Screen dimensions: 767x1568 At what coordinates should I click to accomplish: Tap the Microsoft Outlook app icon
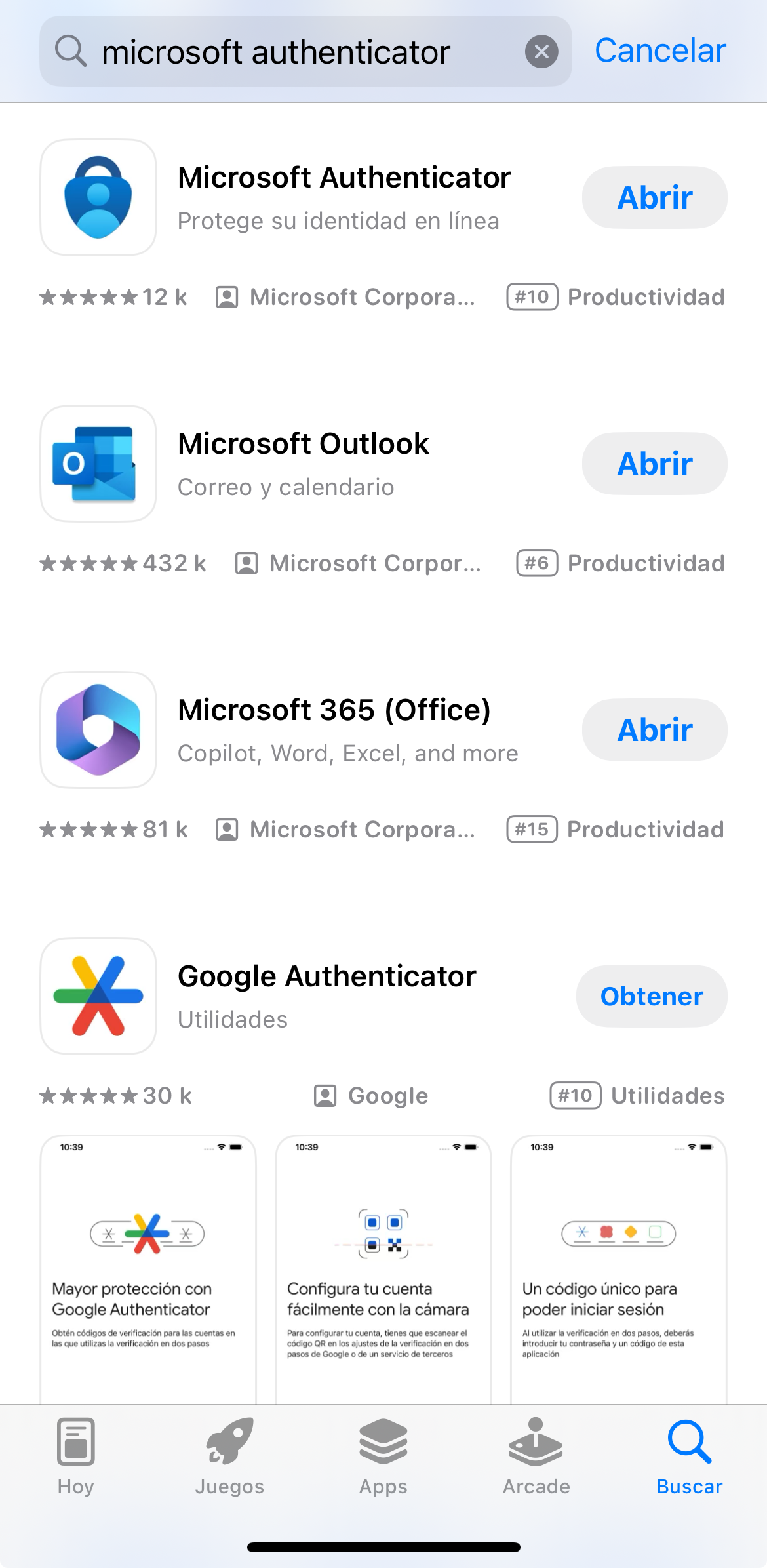[97, 463]
